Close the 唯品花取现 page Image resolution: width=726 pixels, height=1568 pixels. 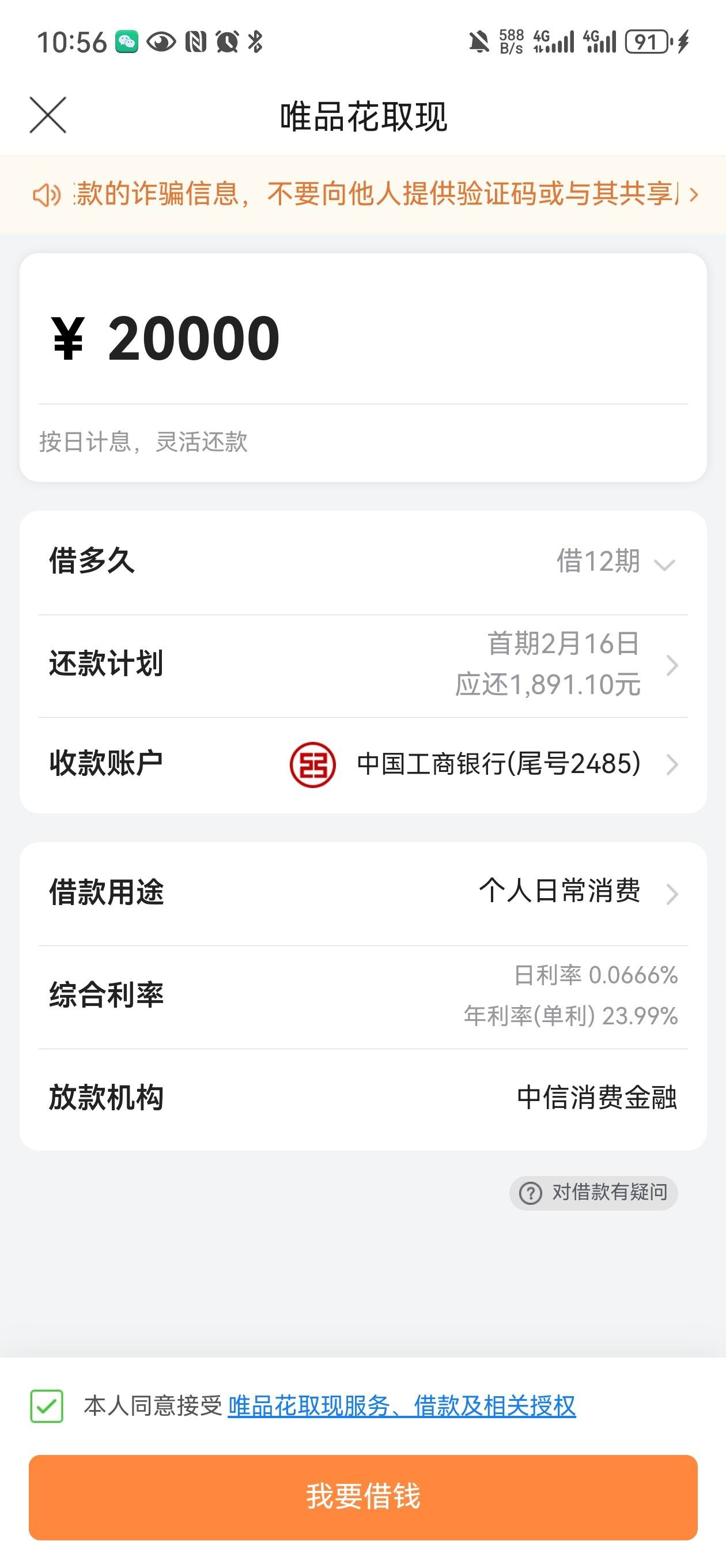click(x=47, y=115)
